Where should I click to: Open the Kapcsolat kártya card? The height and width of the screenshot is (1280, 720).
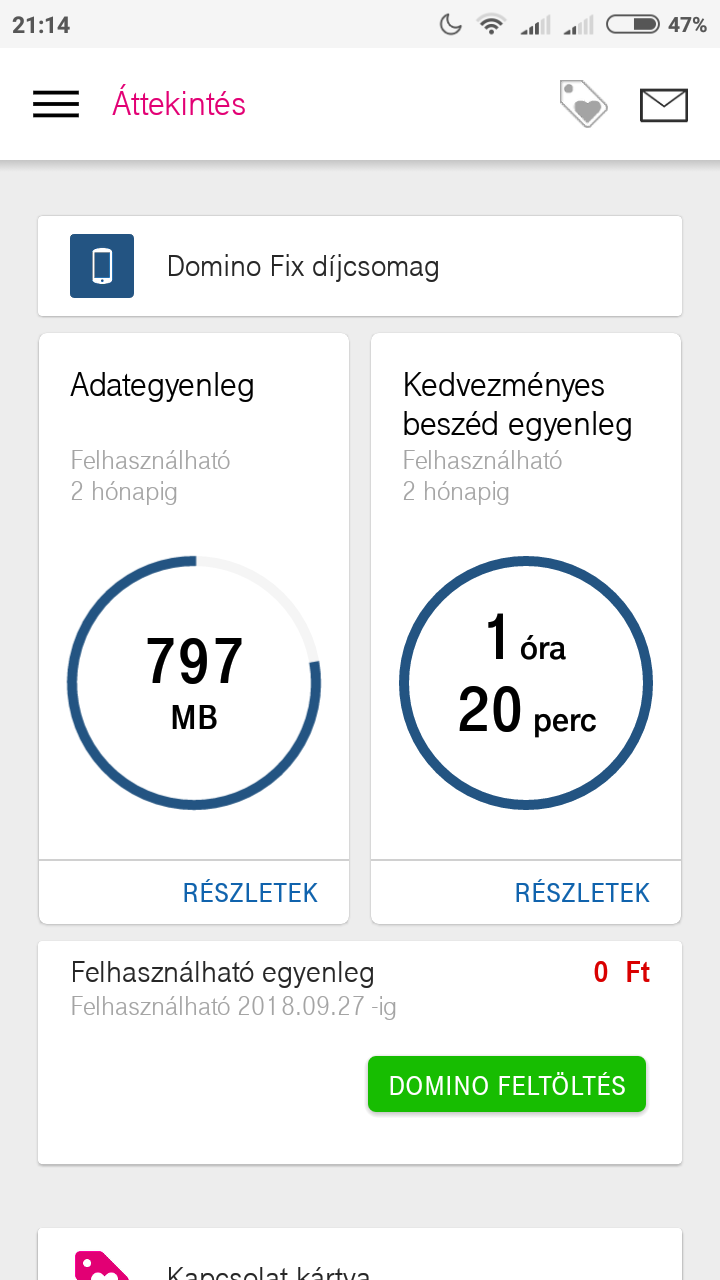tap(360, 1255)
